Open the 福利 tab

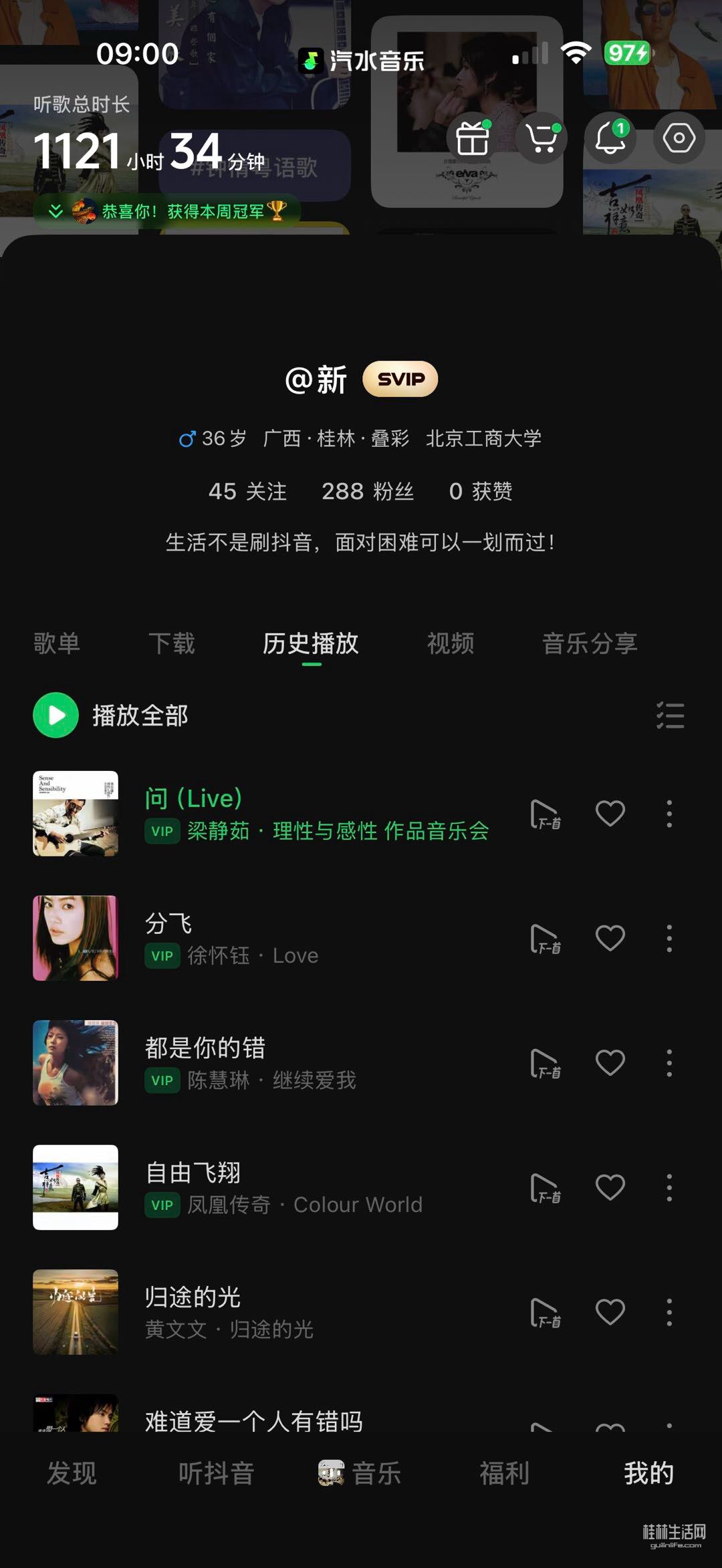tap(504, 1473)
